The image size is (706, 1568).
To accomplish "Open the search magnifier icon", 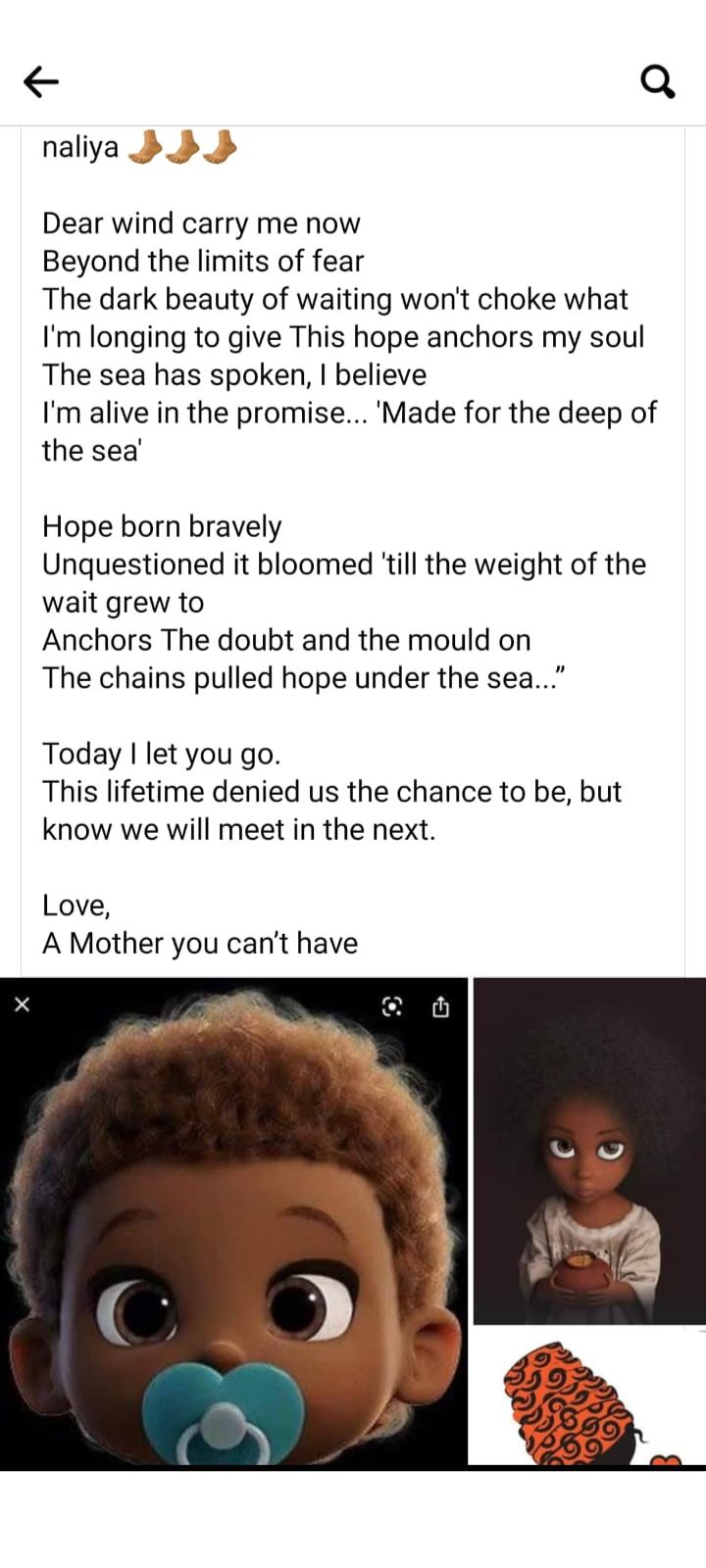I will pos(658,83).
